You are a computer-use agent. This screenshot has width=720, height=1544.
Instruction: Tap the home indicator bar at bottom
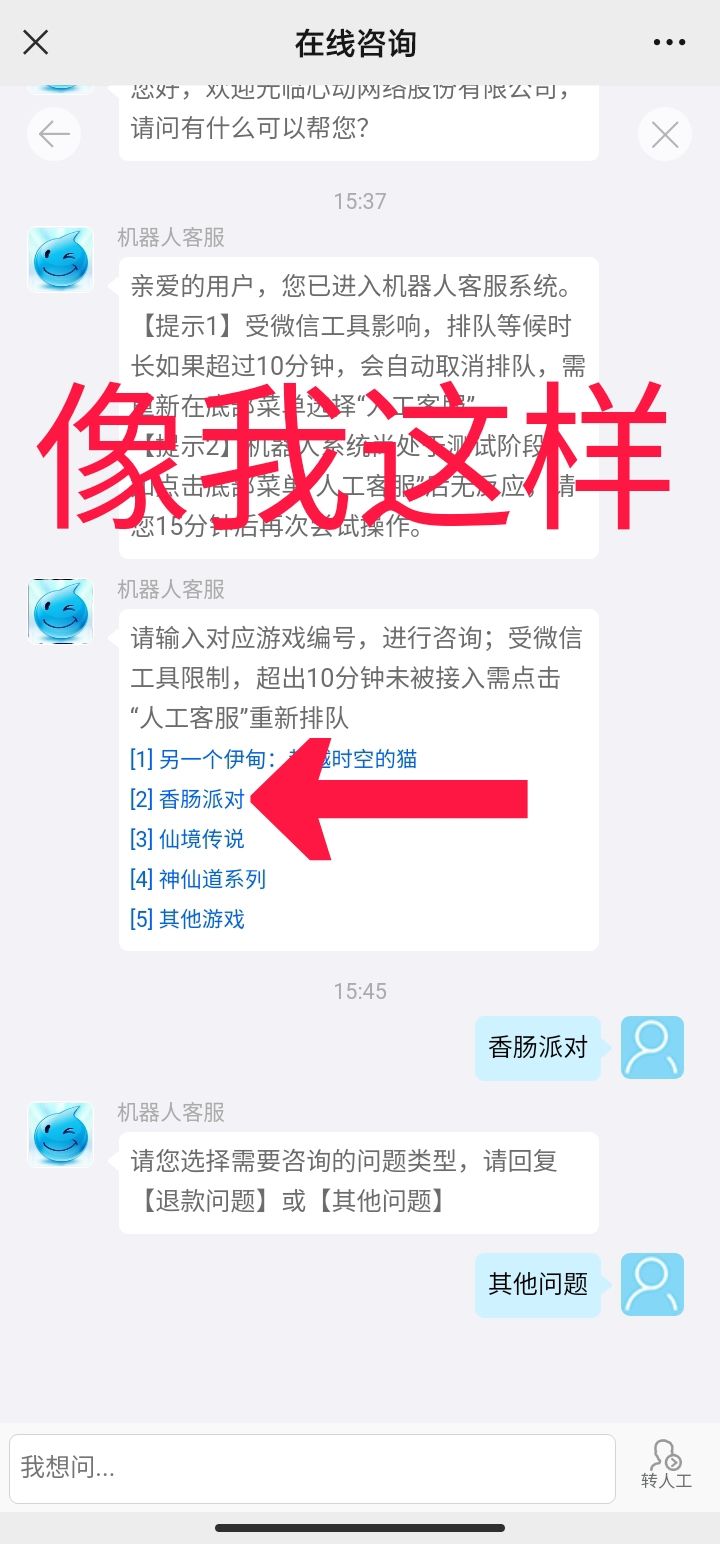[360, 1527]
